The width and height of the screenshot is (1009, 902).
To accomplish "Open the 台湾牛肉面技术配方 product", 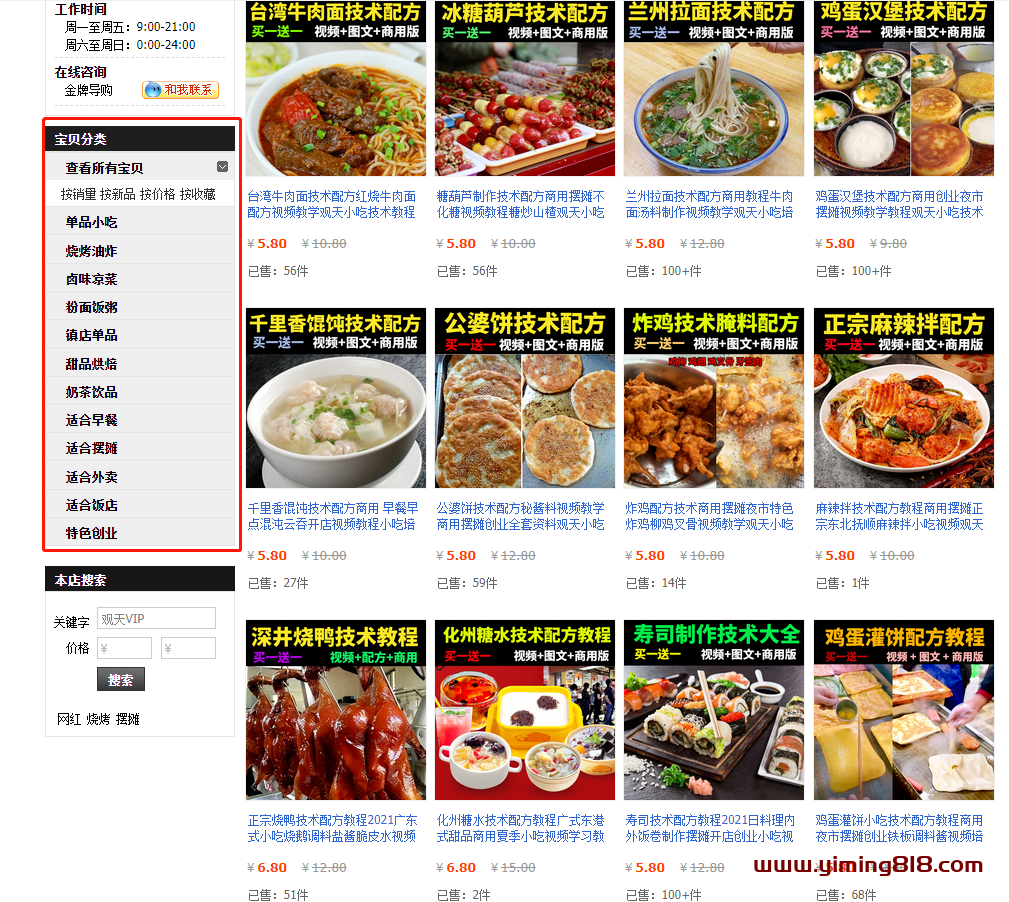I will 335,90.
